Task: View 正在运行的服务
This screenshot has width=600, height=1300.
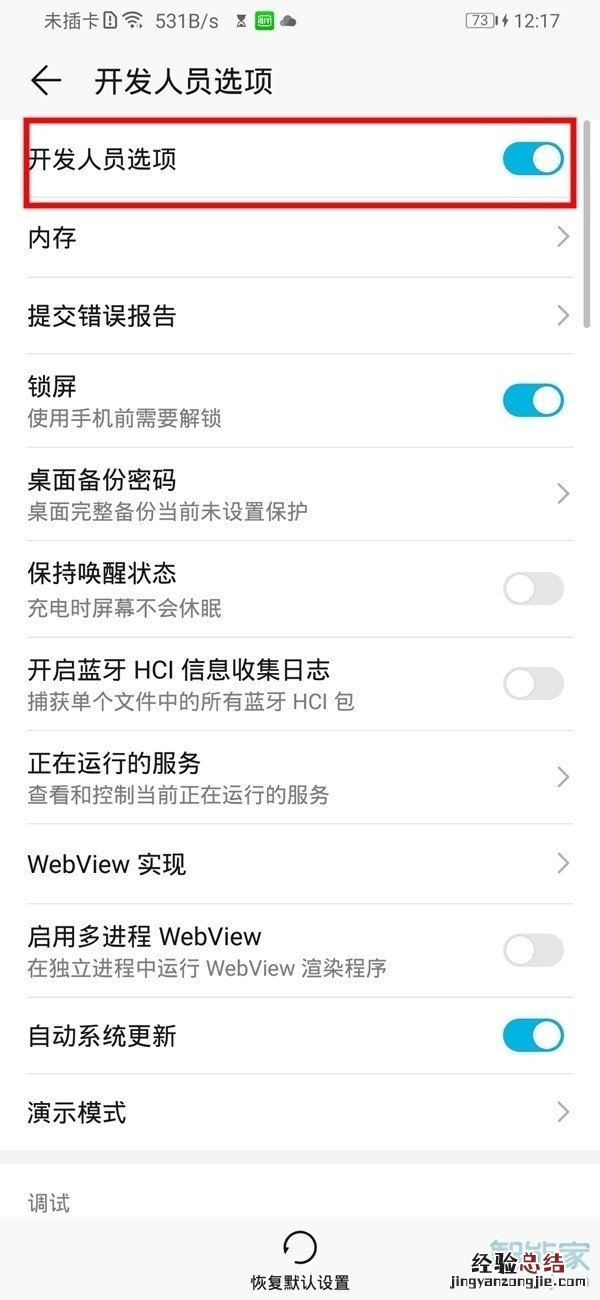Action: pyautogui.click(x=300, y=777)
